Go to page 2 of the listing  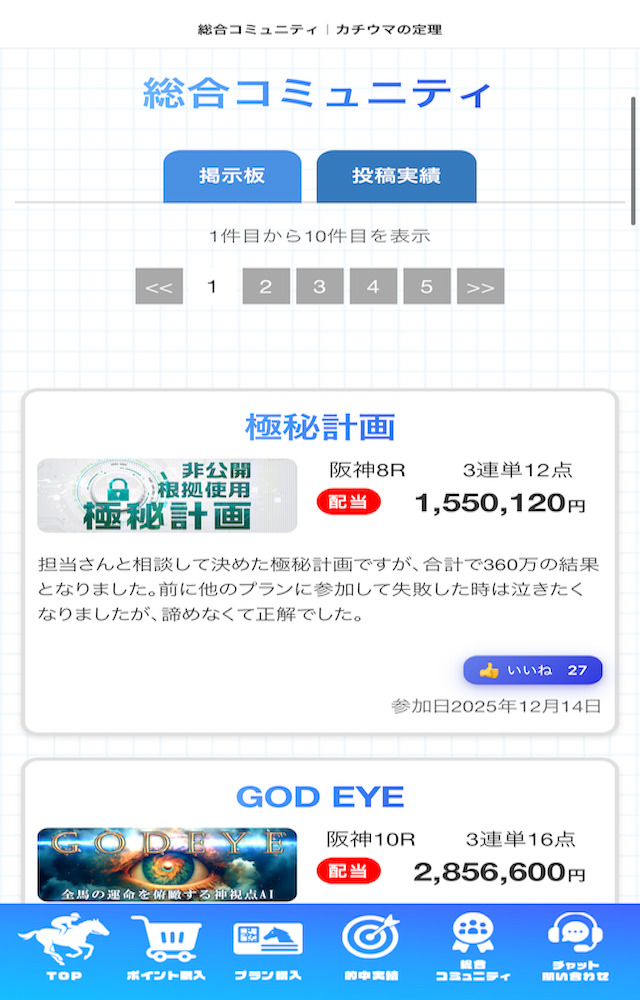(x=266, y=287)
